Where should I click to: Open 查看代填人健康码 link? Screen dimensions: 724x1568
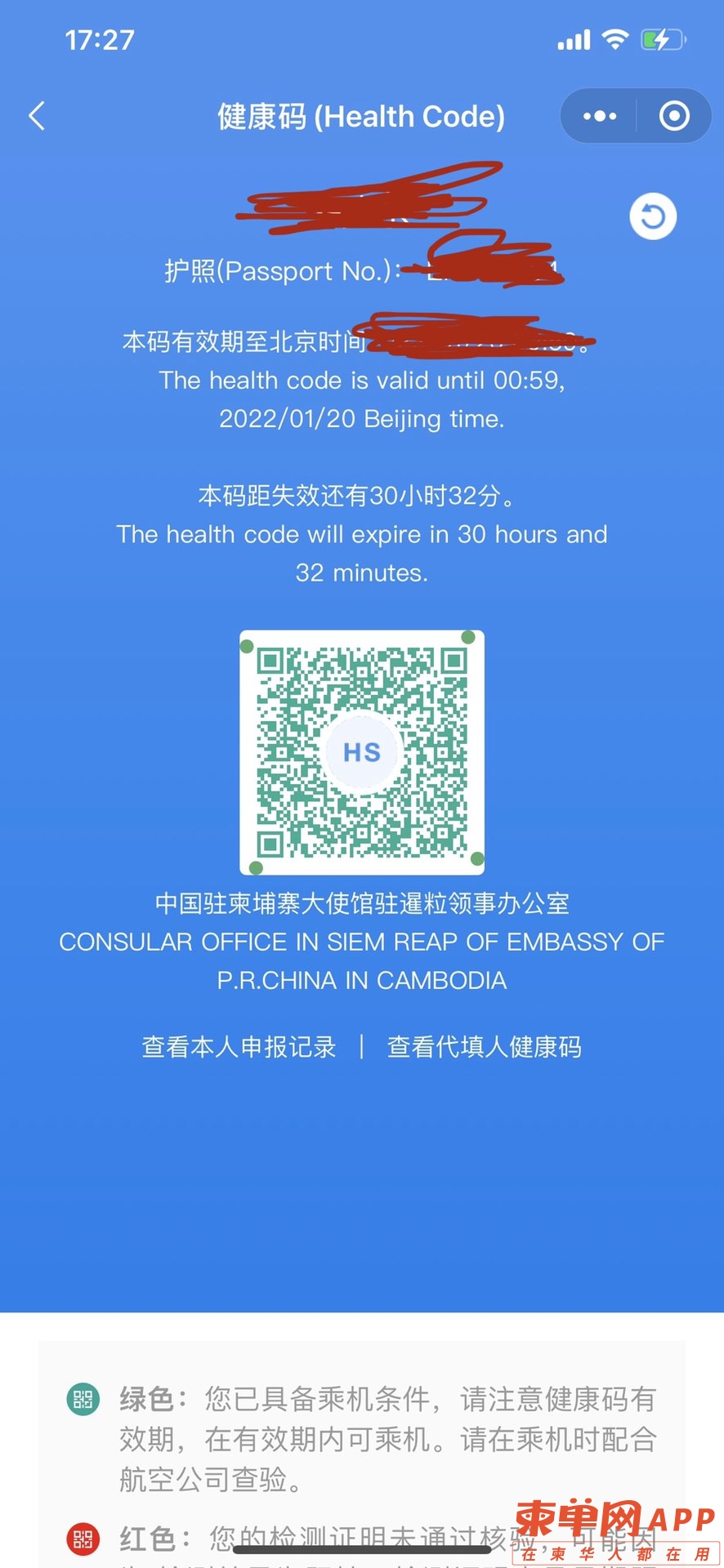pos(484,1047)
